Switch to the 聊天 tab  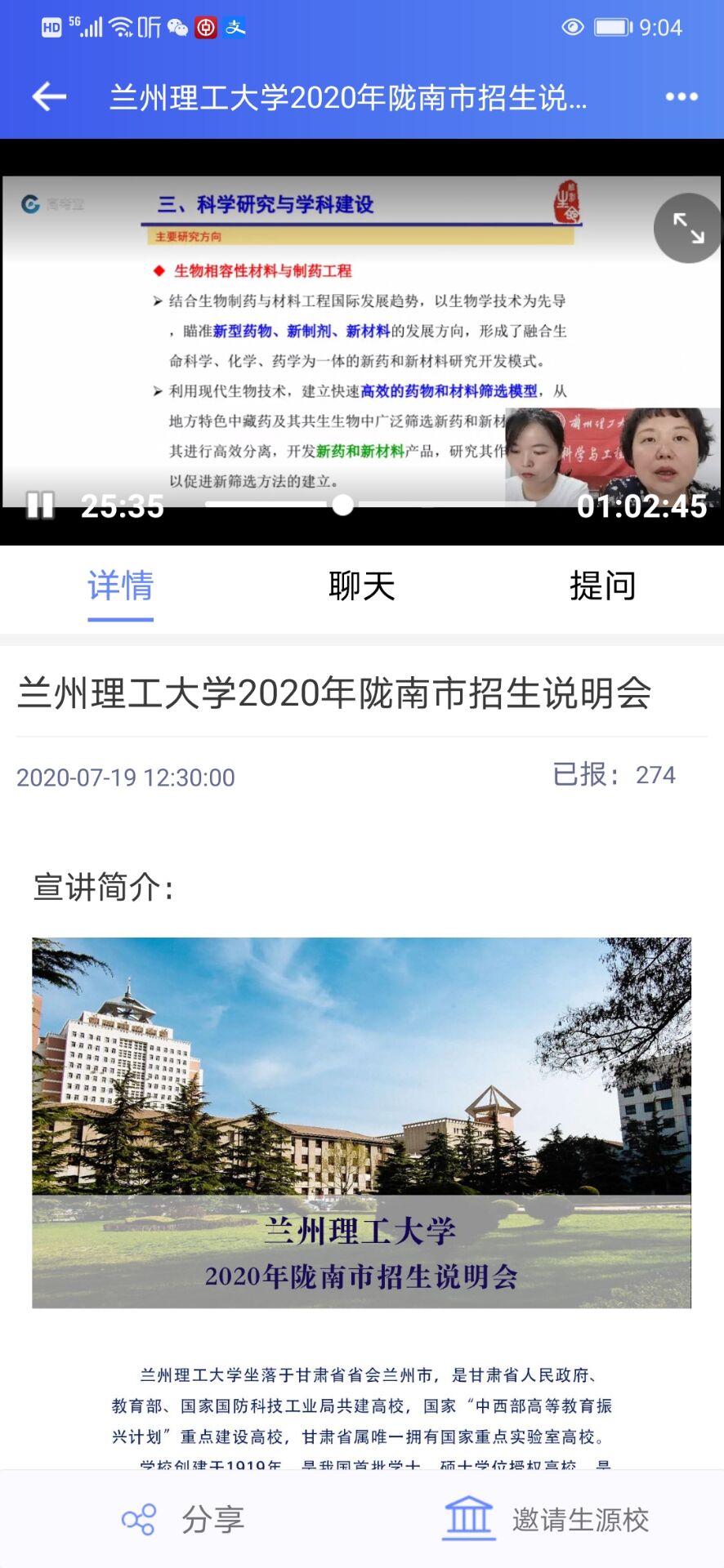(x=361, y=586)
